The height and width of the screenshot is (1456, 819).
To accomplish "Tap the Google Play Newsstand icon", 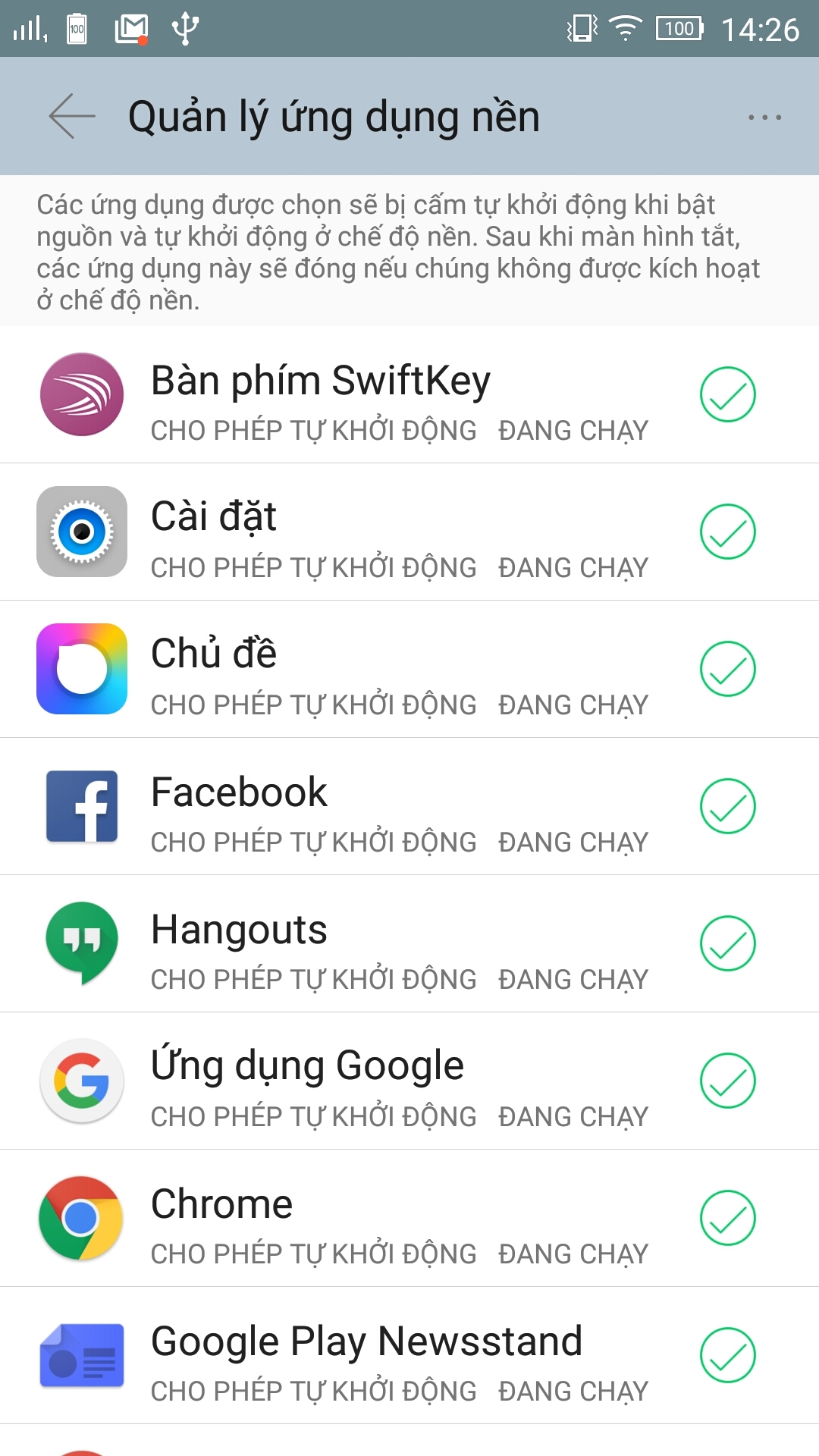I will [81, 1355].
